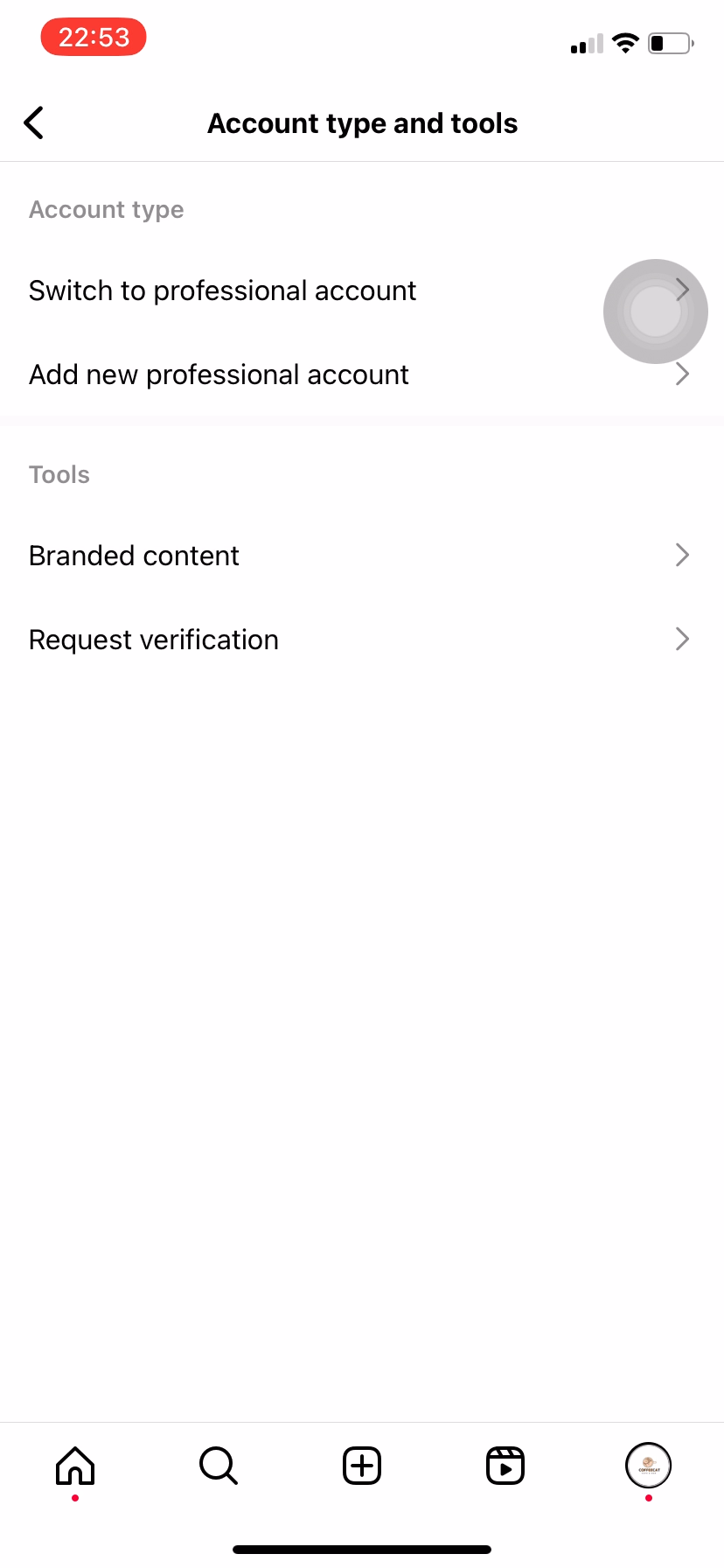Image resolution: width=724 pixels, height=1568 pixels.
Task: Open the Search tab
Action: (x=219, y=1466)
